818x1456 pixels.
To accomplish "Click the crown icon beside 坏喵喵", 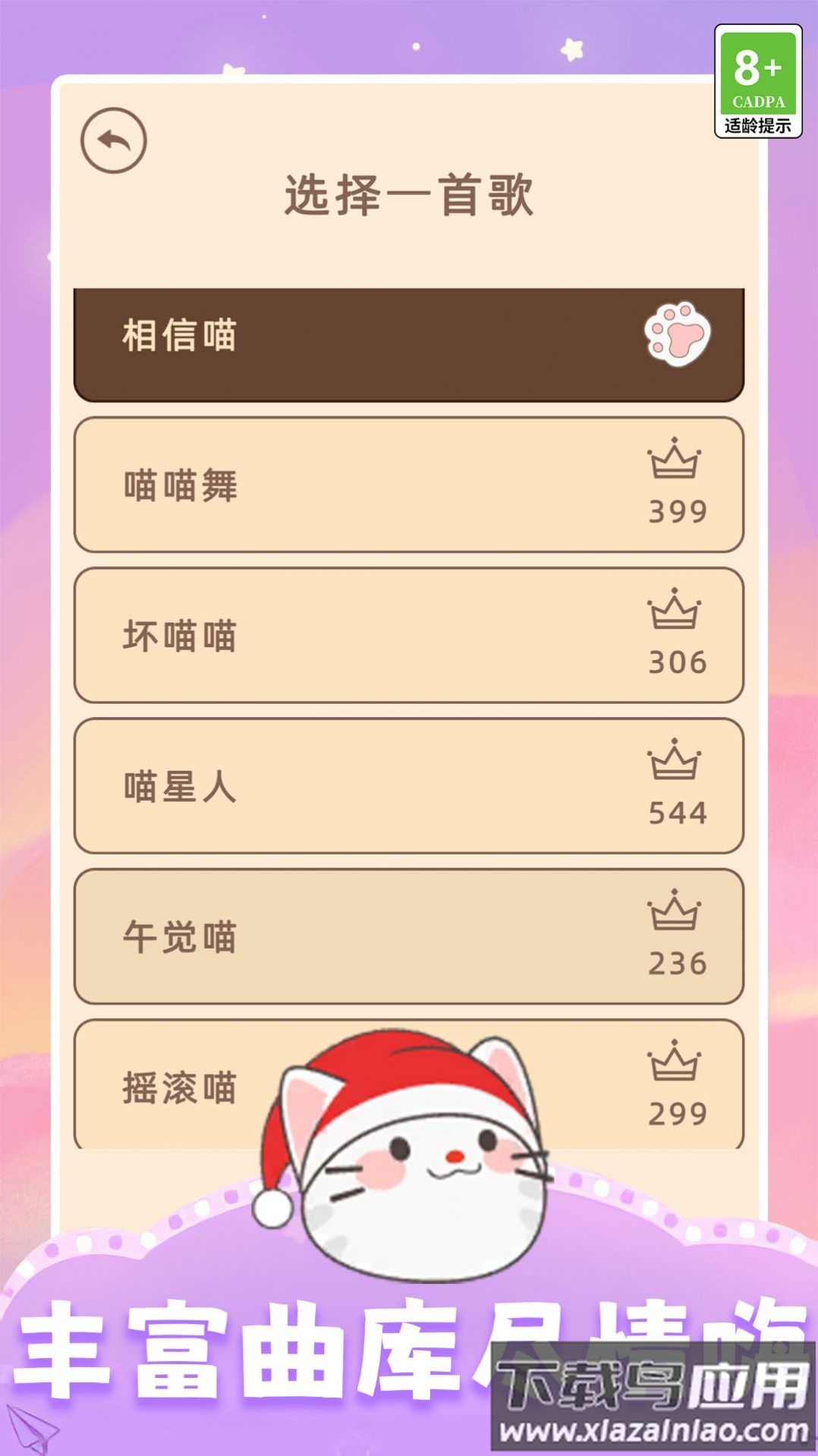I will [673, 607].
